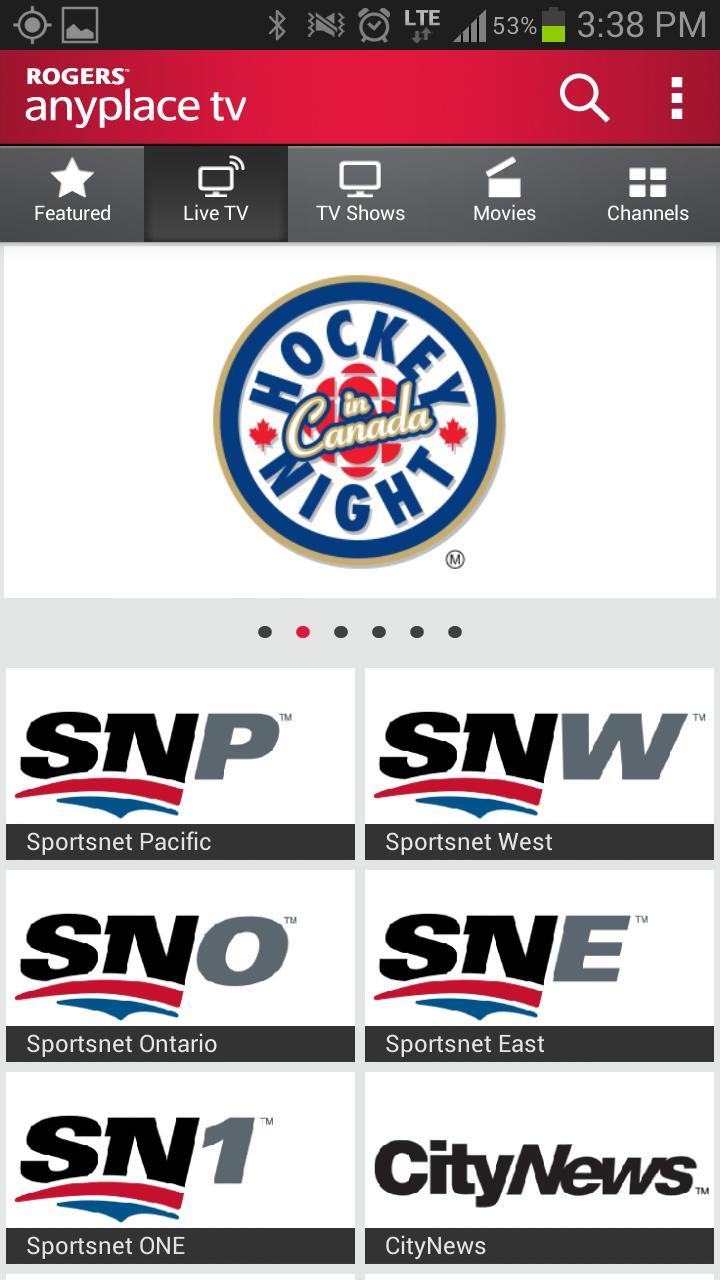
Task: Open Sportsnet East live stream
Action: click(539, 966)
